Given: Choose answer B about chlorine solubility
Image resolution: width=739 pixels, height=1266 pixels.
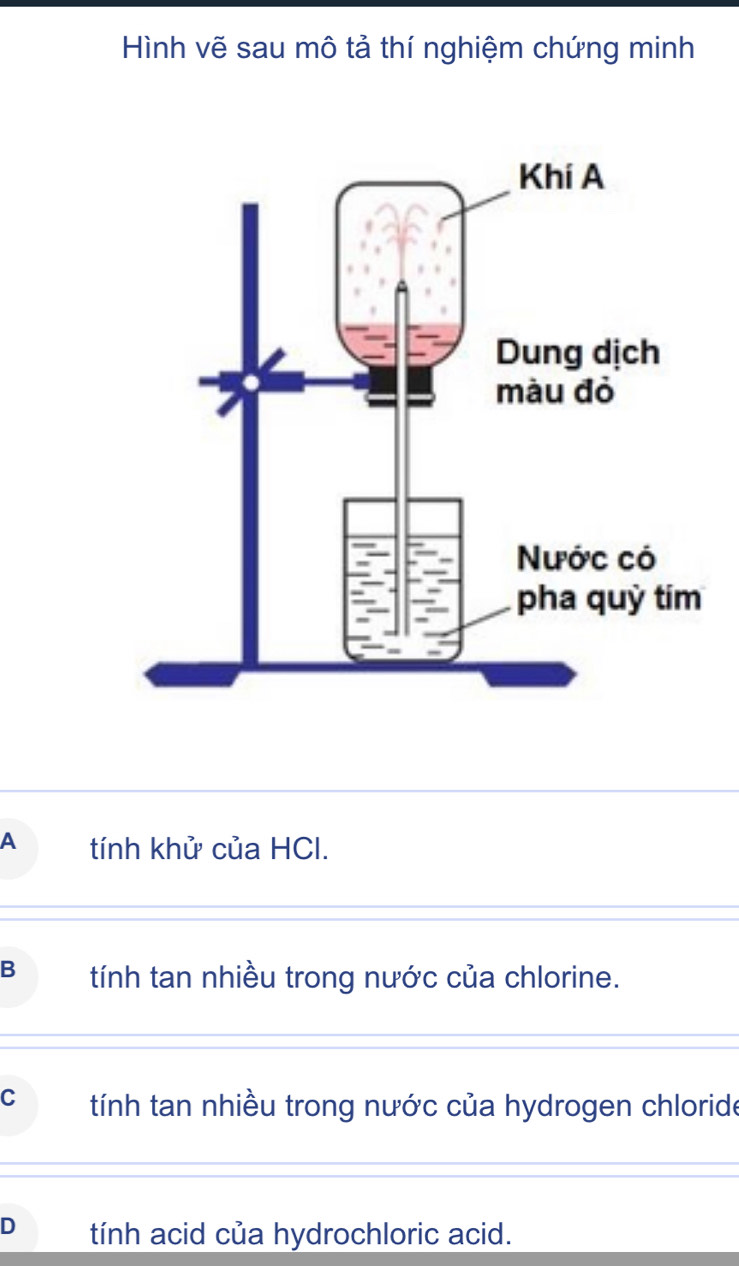Looking at the screenshot, I should pos(351,976).
